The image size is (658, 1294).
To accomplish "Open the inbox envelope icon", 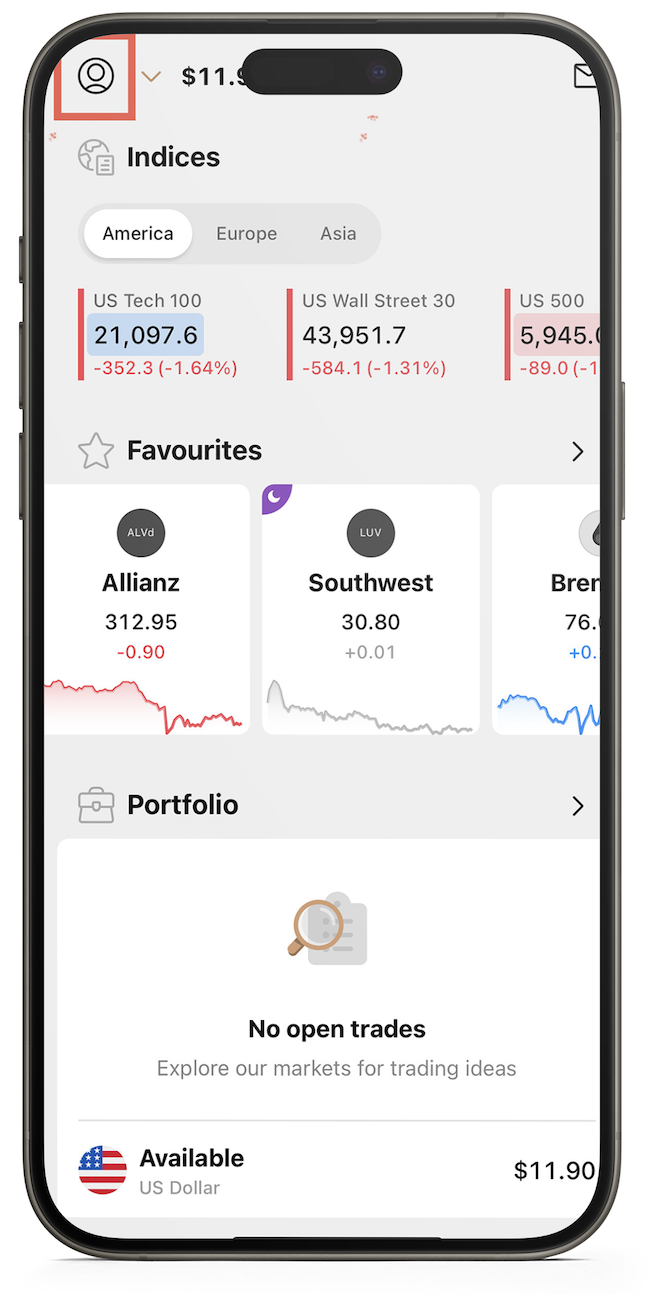I will pyautogui.click(x=584, y=76).
